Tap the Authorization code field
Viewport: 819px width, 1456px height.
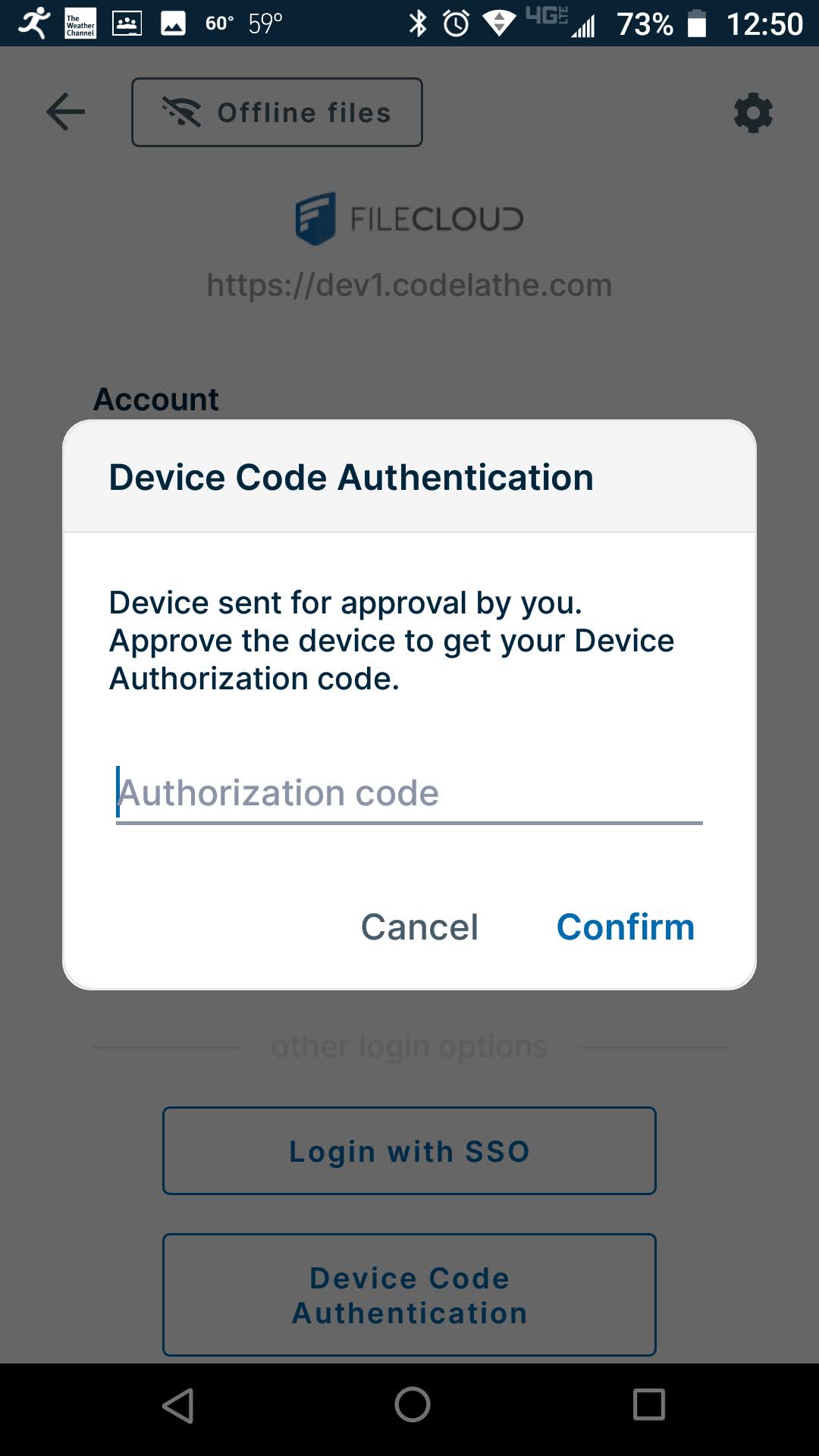409,793
